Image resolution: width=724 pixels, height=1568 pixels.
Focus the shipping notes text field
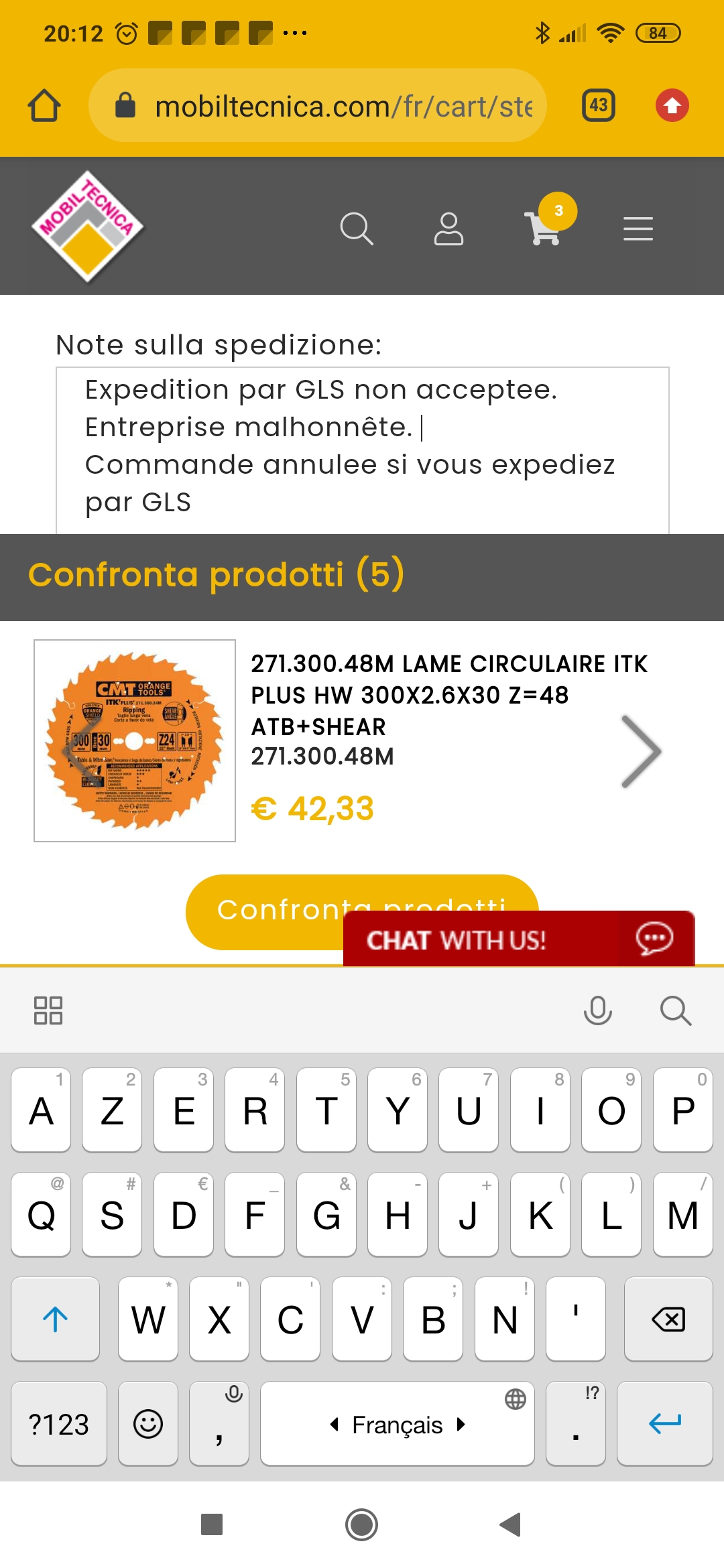[x=362, y=448]
